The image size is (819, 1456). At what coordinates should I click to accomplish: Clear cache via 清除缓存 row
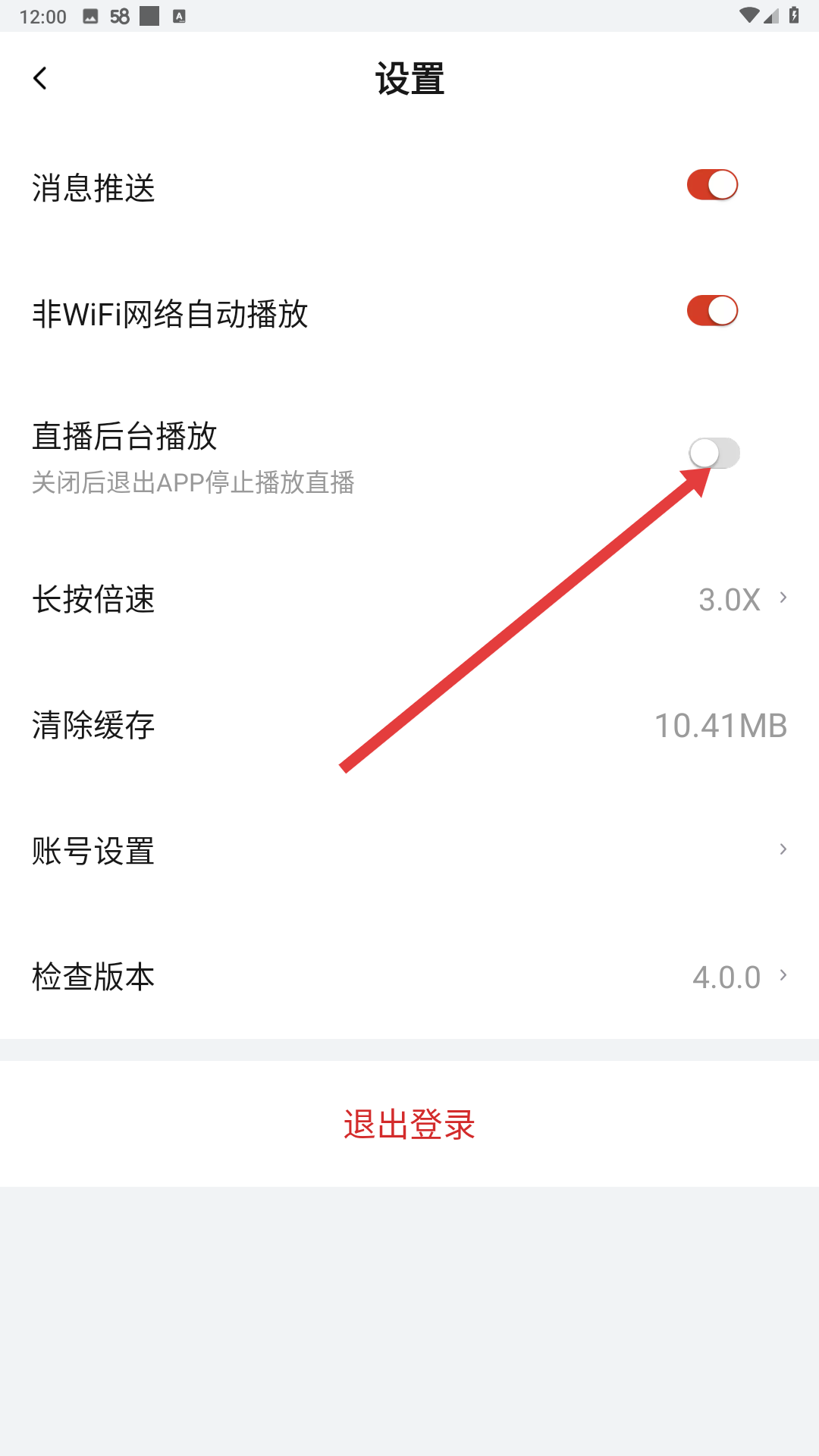pyautogui.click(x=409, y=725)
